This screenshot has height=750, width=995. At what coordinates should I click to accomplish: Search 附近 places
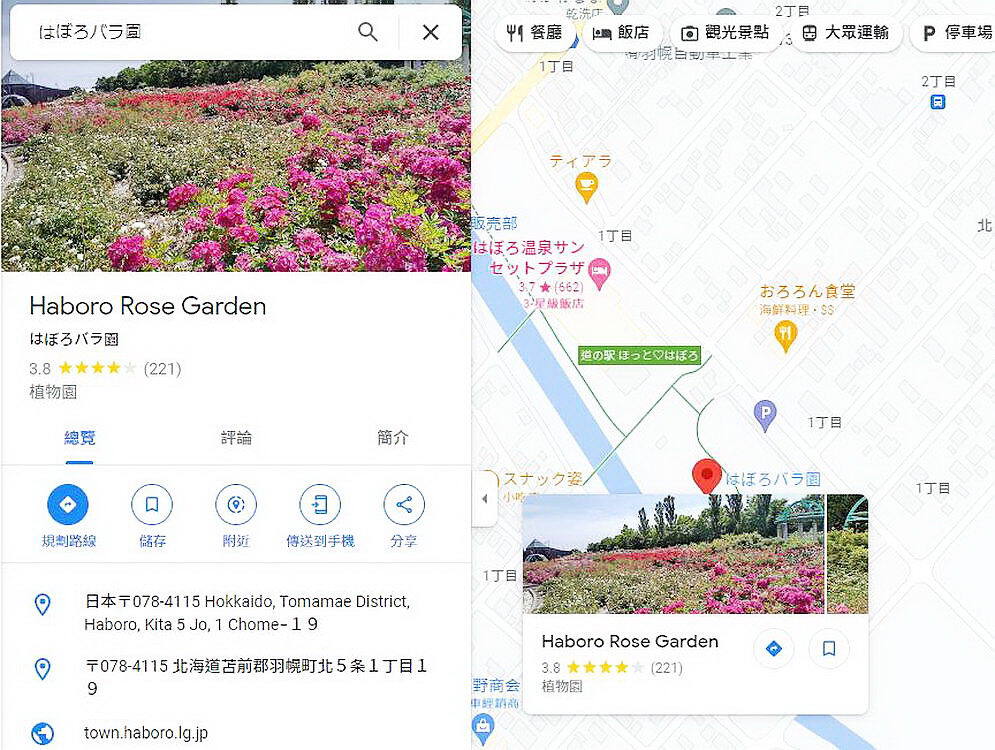pos(236,505)
